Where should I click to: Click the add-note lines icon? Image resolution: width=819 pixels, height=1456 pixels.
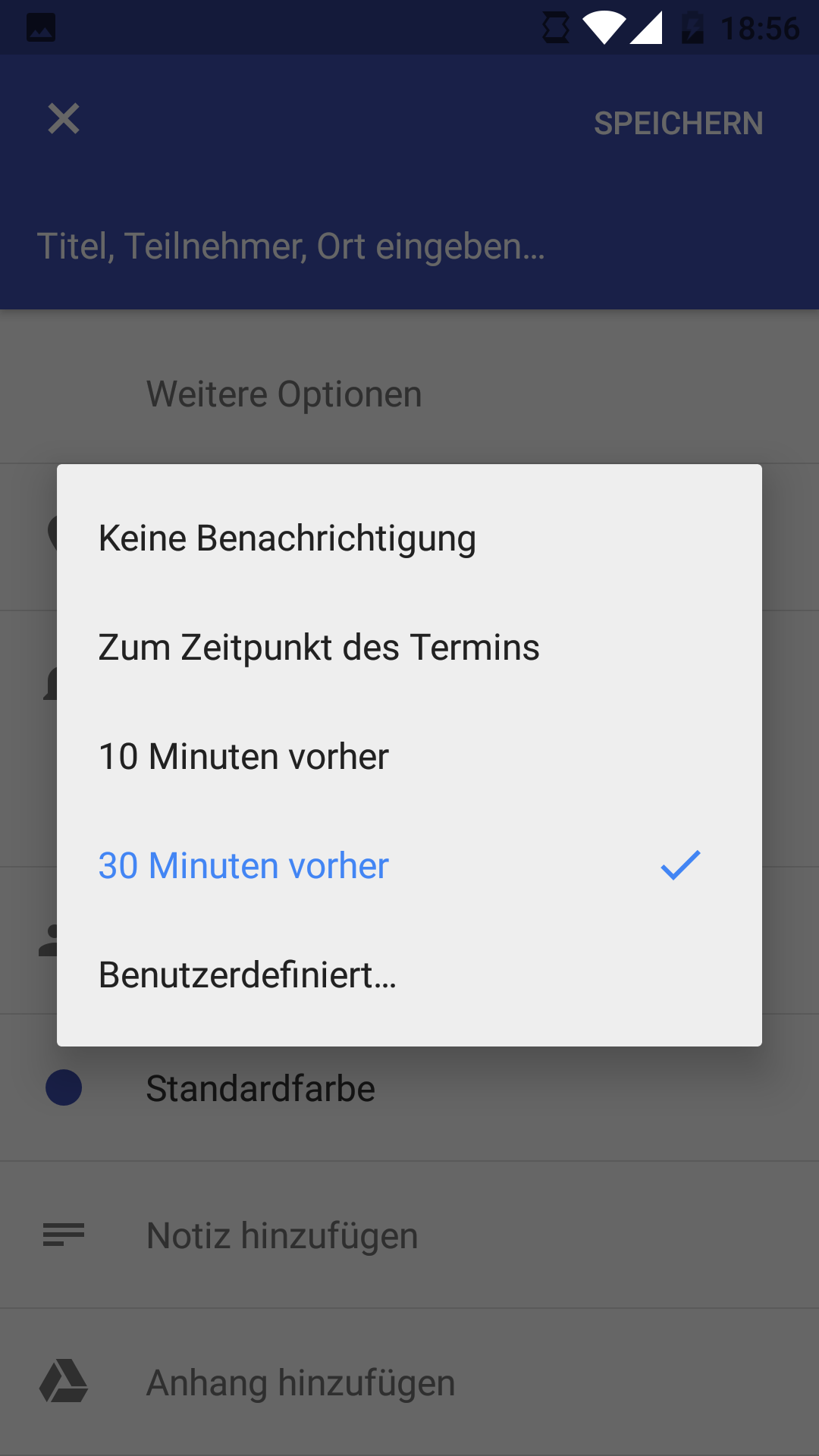64,1235
